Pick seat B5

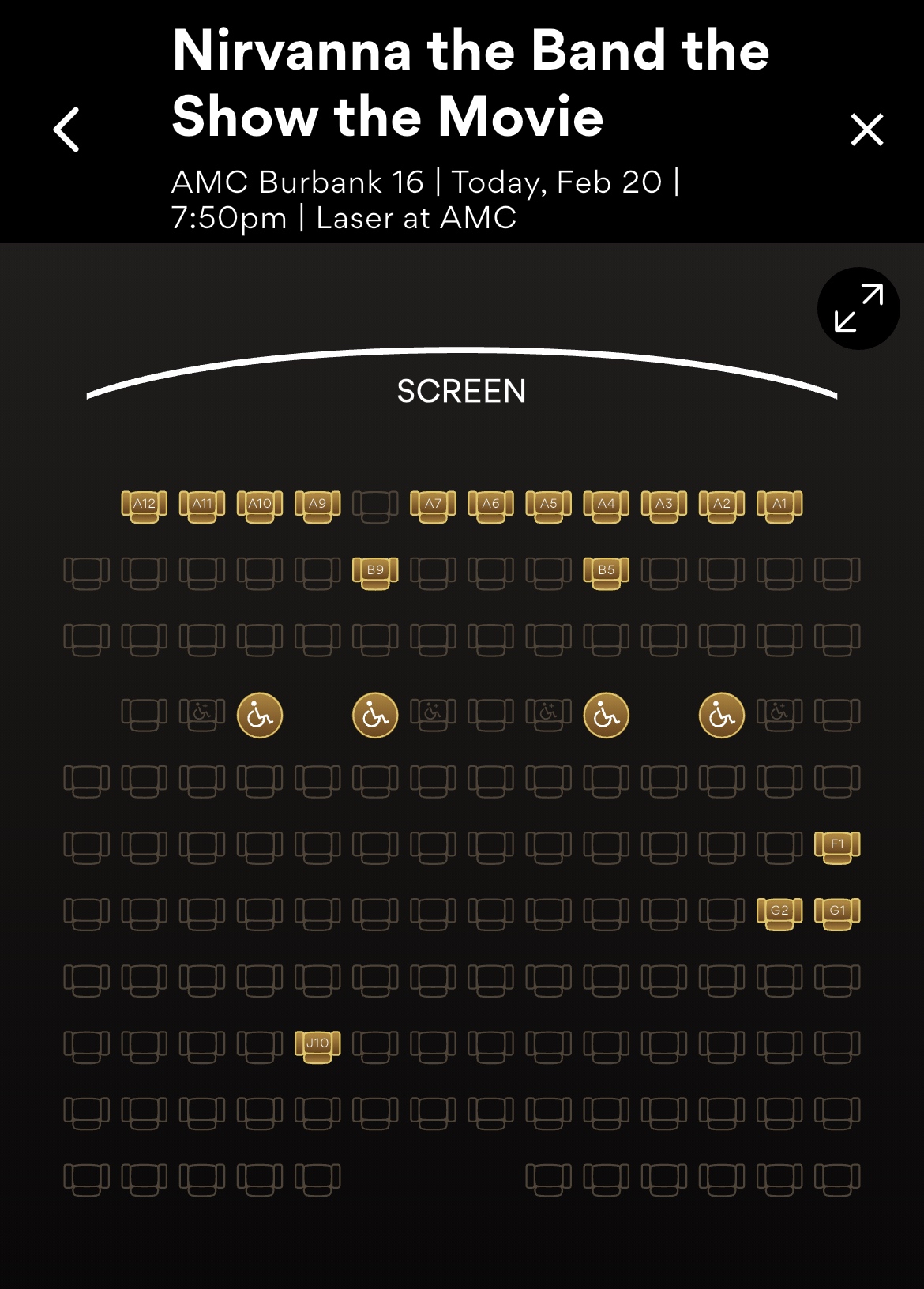coord(606,572)
